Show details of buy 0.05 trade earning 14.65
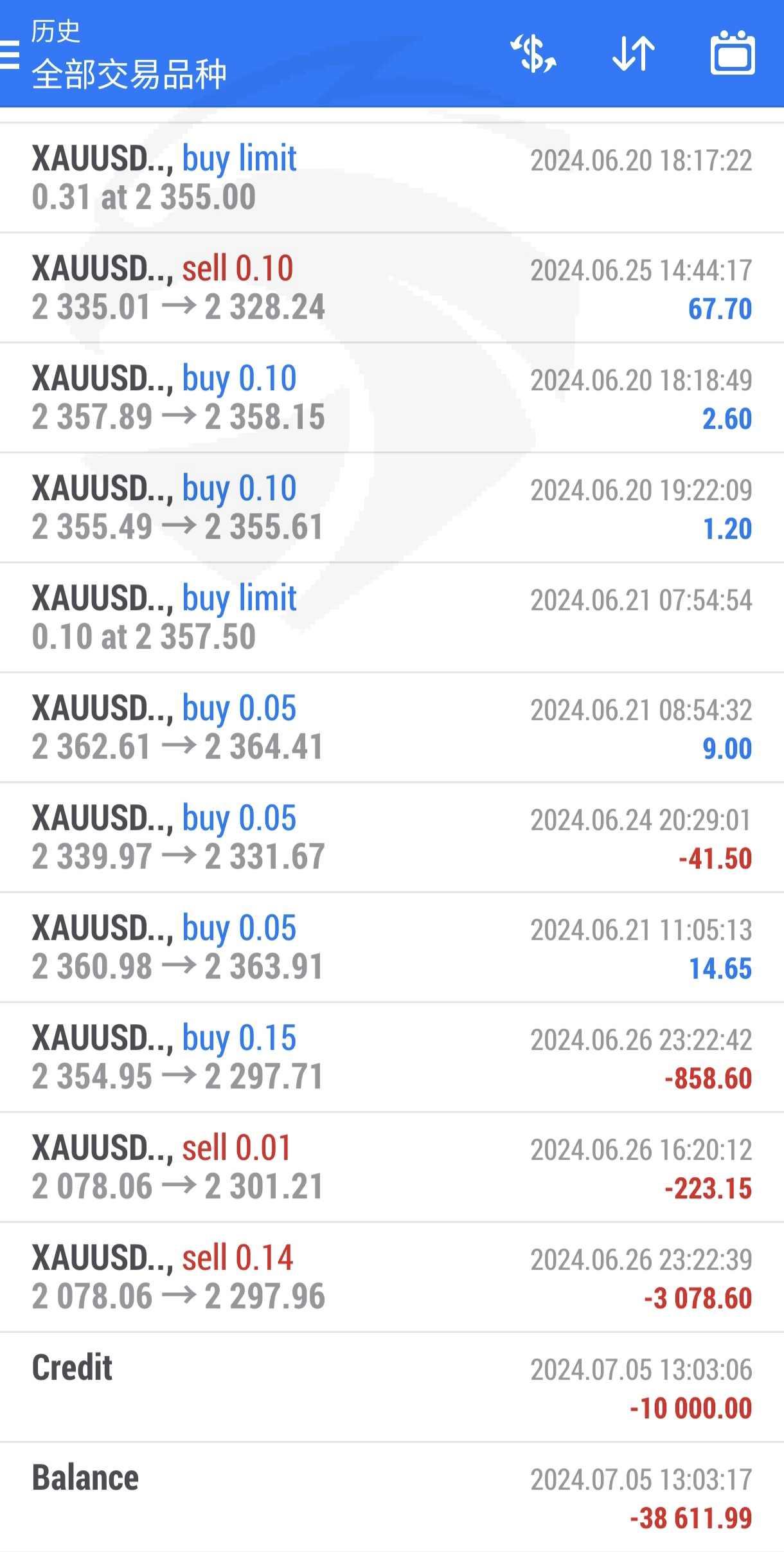The width and height of the screenshot is (784, 1552). point(392,948)
